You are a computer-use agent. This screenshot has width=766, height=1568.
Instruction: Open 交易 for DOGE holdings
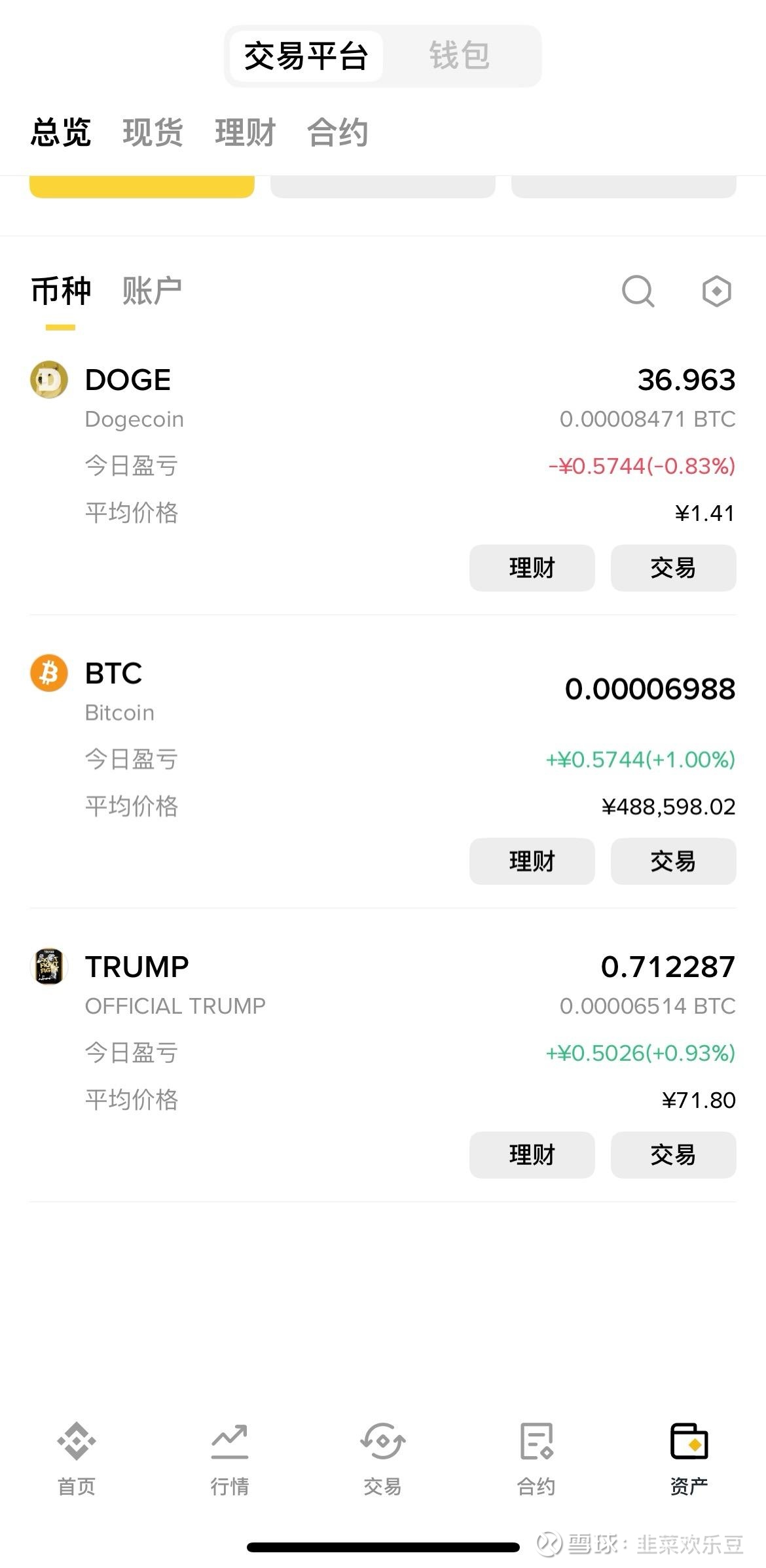click(673, 568)
